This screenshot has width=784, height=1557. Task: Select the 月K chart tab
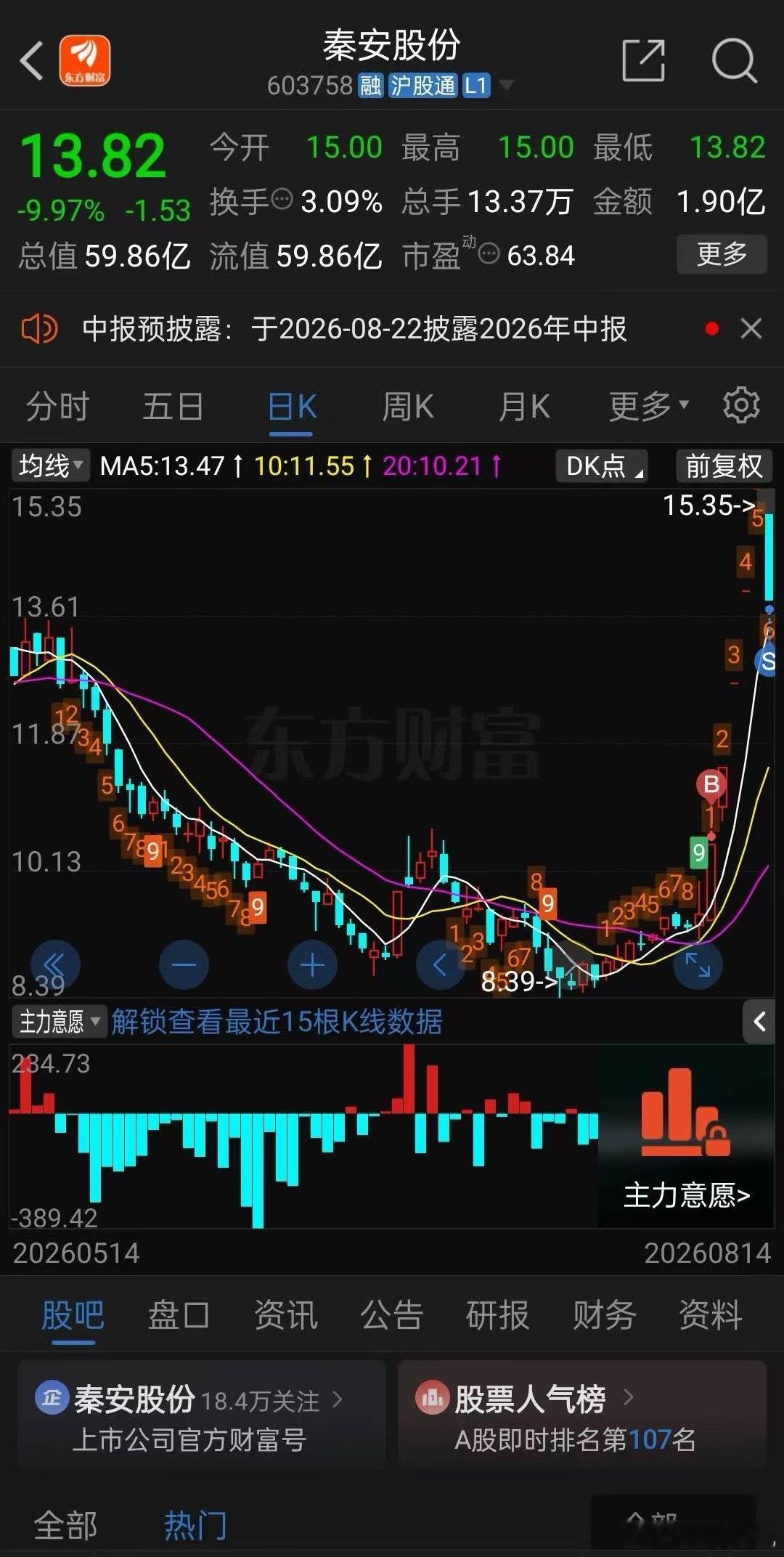pos(524,406)
